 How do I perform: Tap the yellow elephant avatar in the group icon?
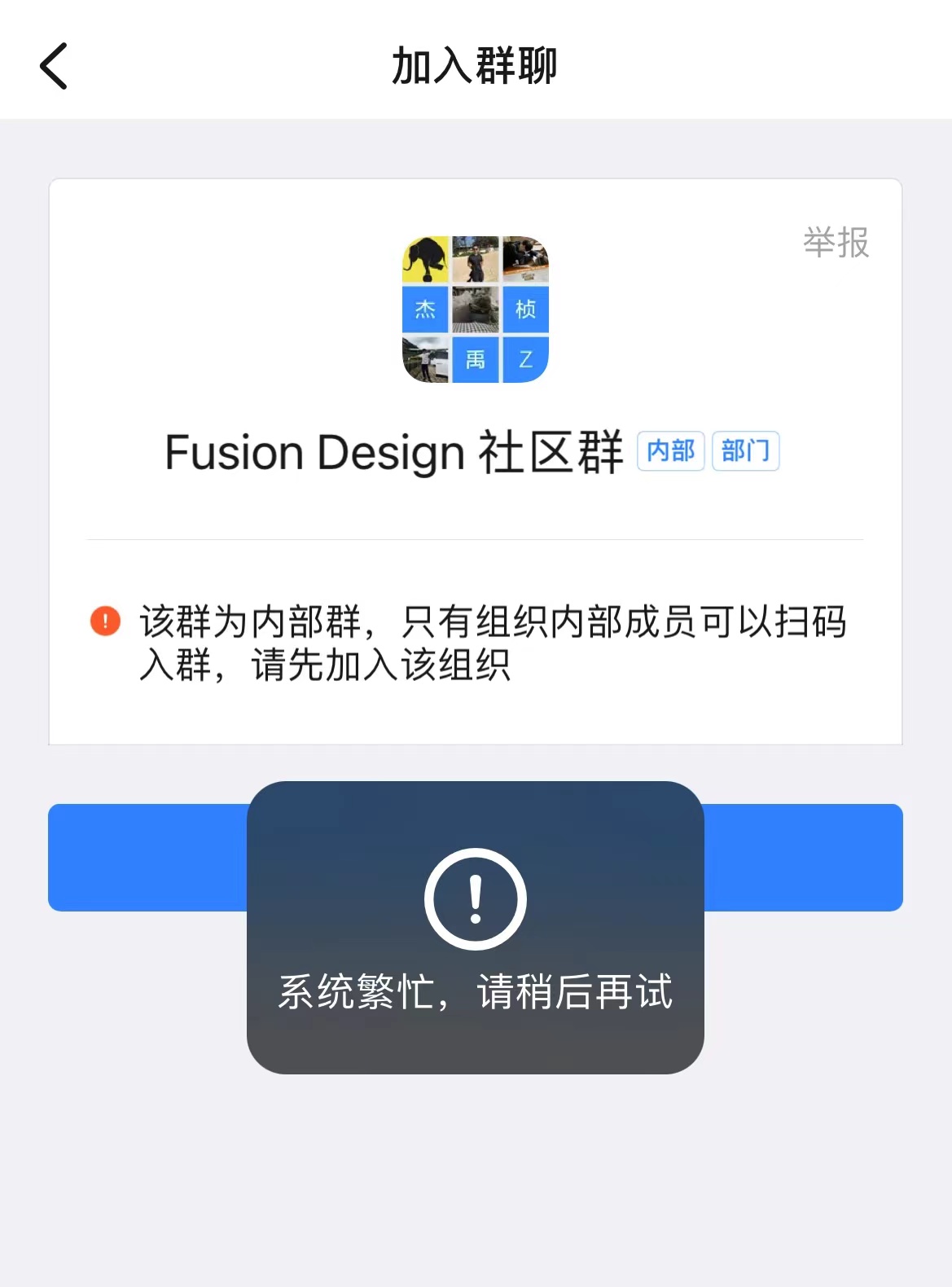click(426, 261)
